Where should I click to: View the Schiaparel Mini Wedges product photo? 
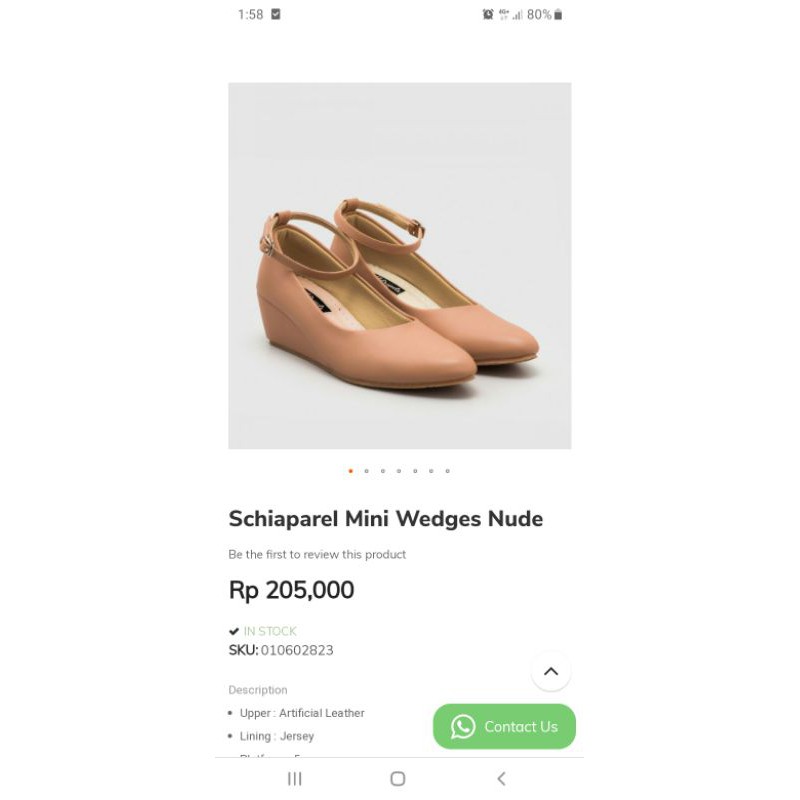pos(400,266)
